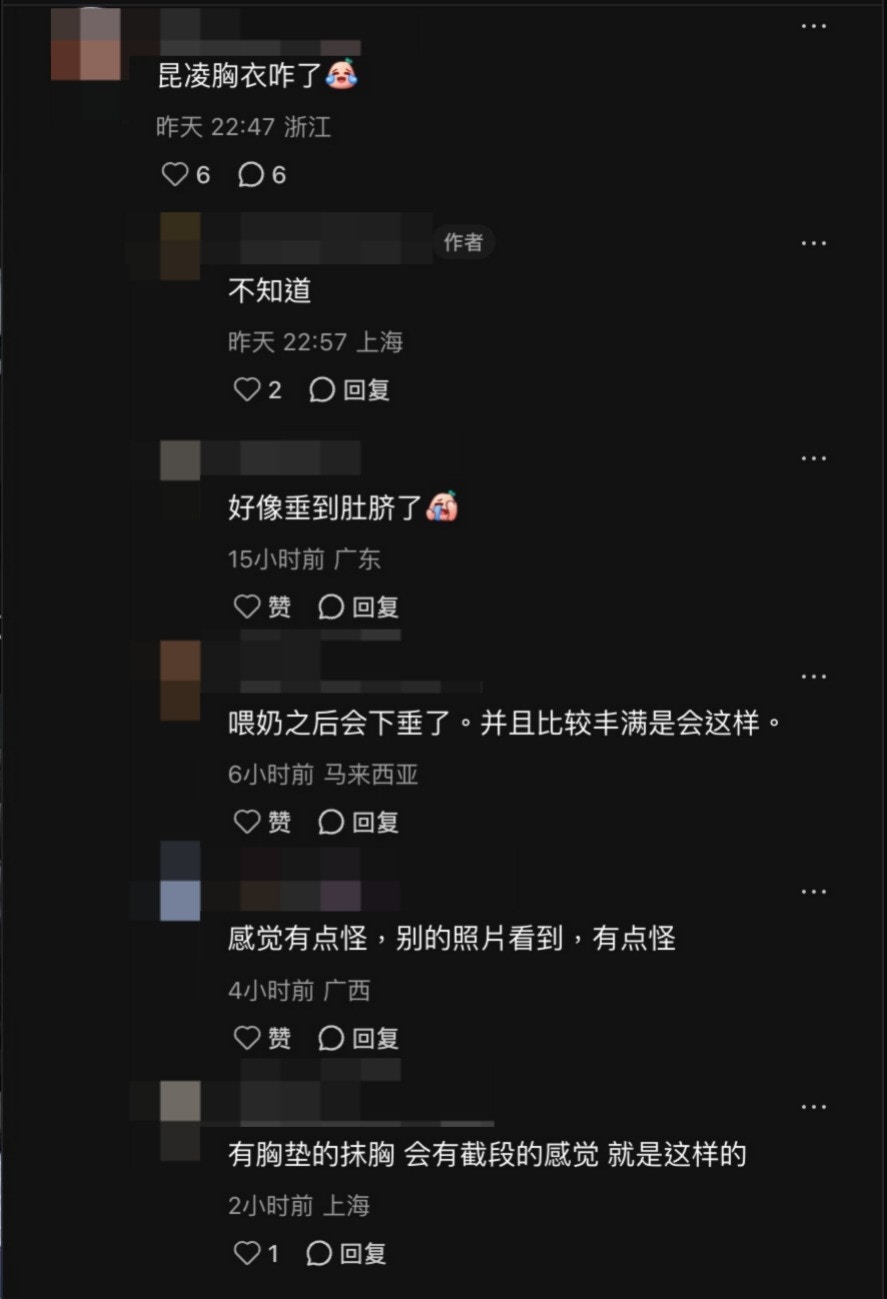887x1299 pixels.
Task: Open more options for "有胸垫的抹胸" comment
Action: click(x=813, y=1107)
